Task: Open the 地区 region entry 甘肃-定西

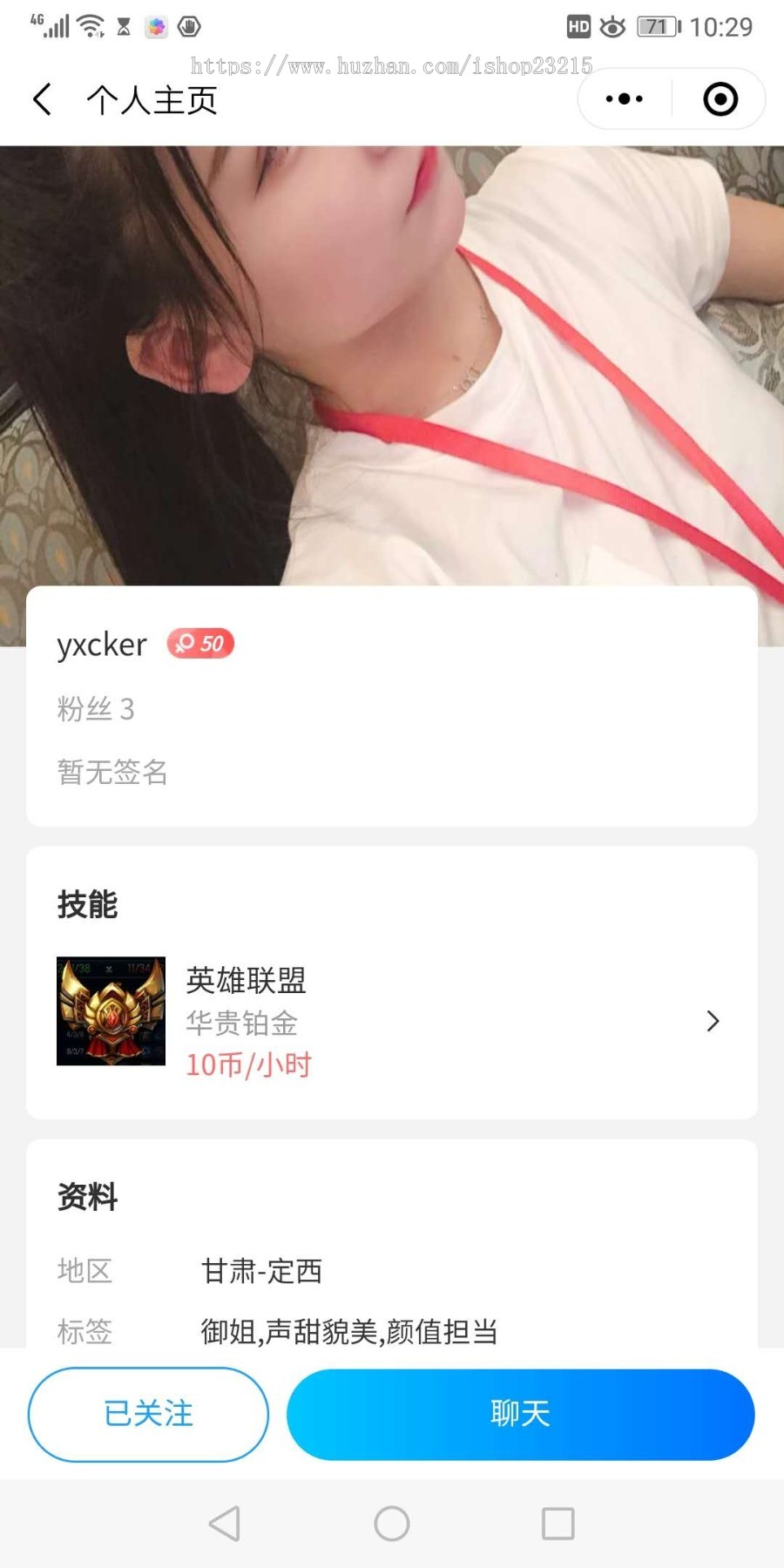Action: coord(261,1271)
